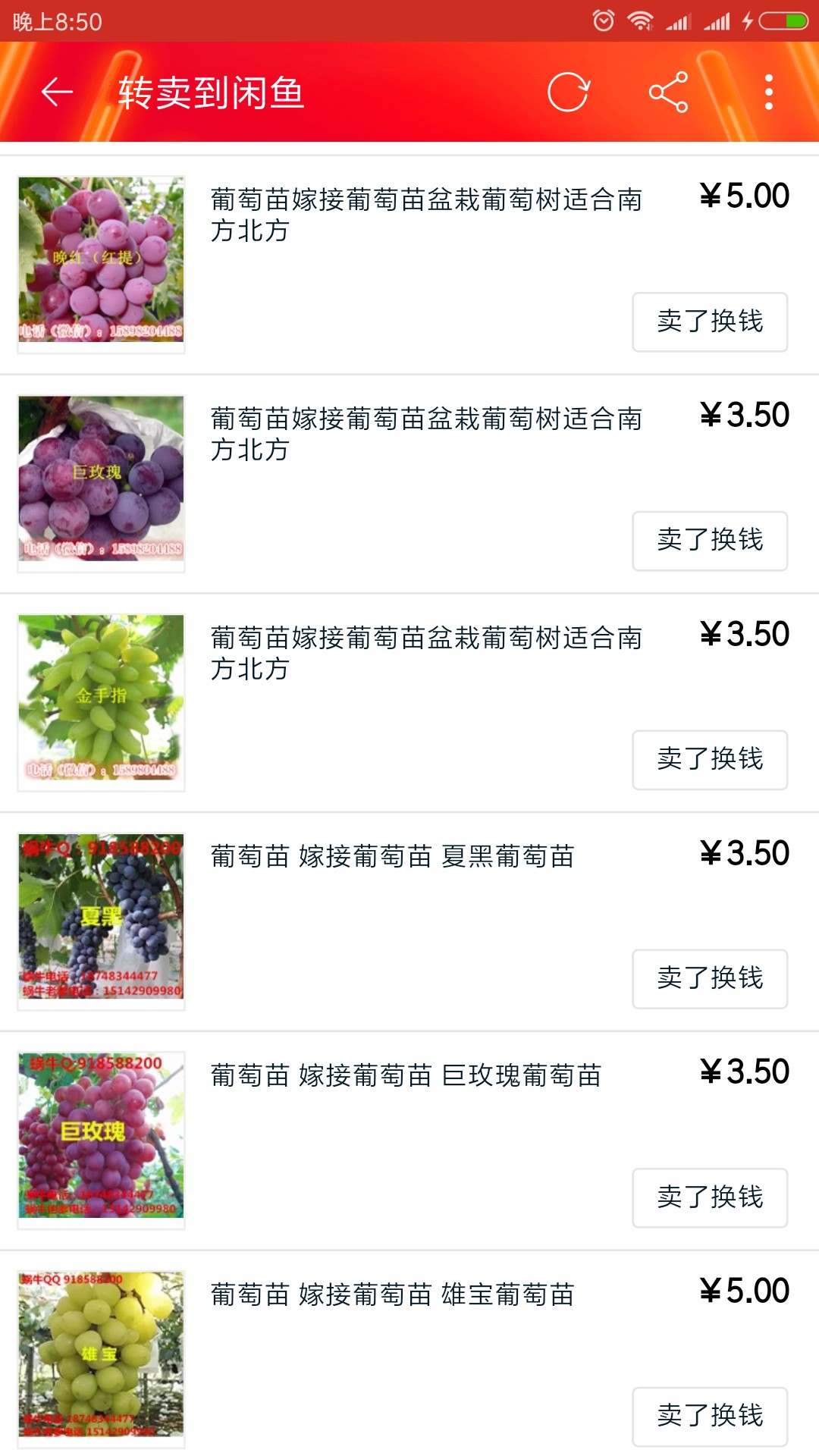Open the 金手指 green grape product photo
Viewport: 819px width, 1456px height.
102,702
